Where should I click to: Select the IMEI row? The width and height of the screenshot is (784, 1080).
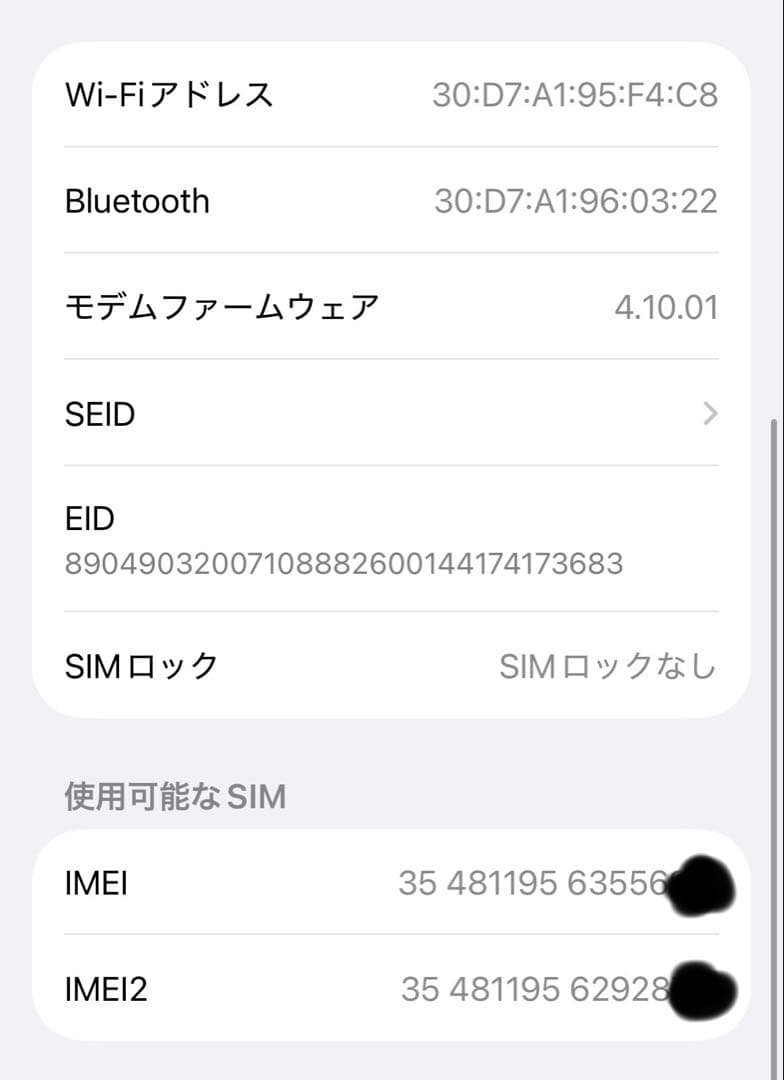[x=390, y=884]
